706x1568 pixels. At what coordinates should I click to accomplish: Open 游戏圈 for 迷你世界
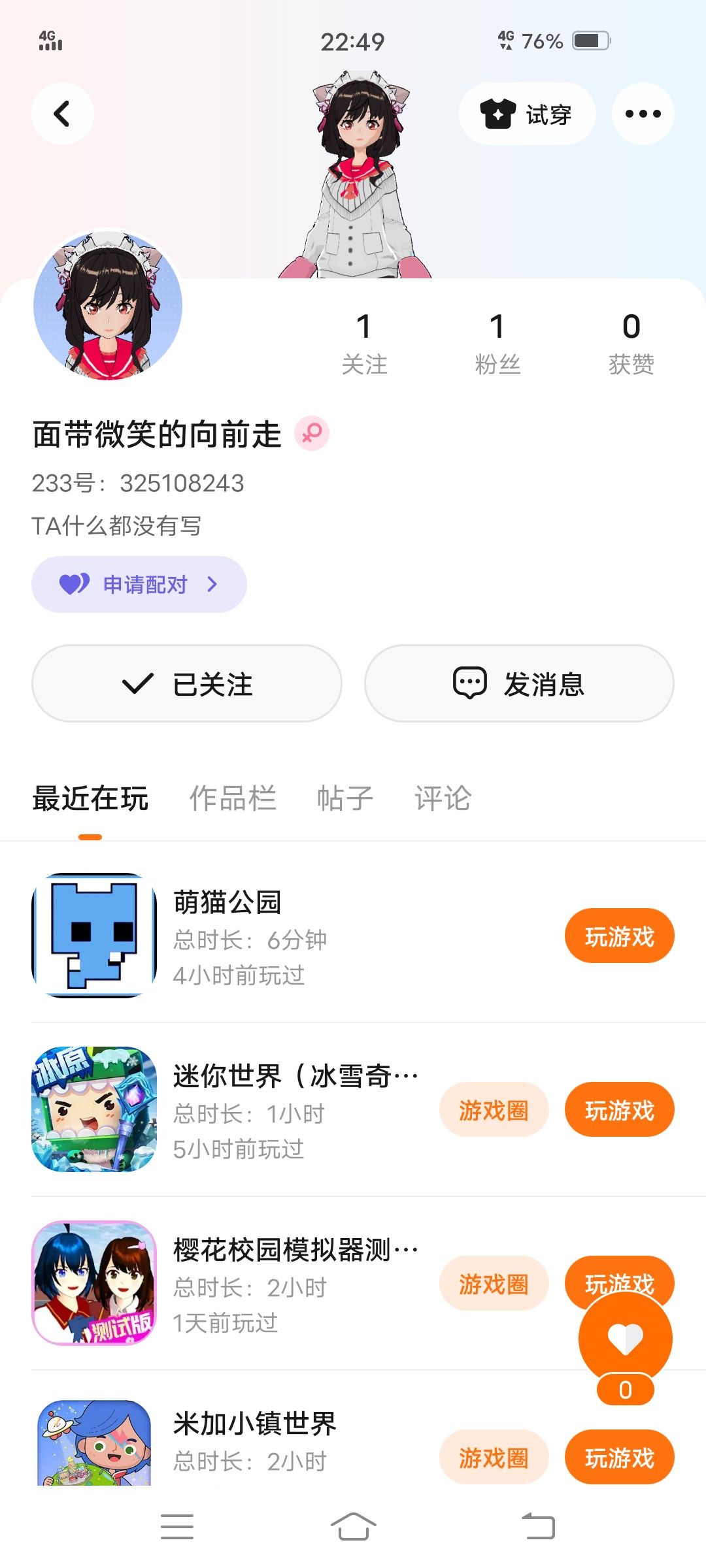[x=494, y=1110]
